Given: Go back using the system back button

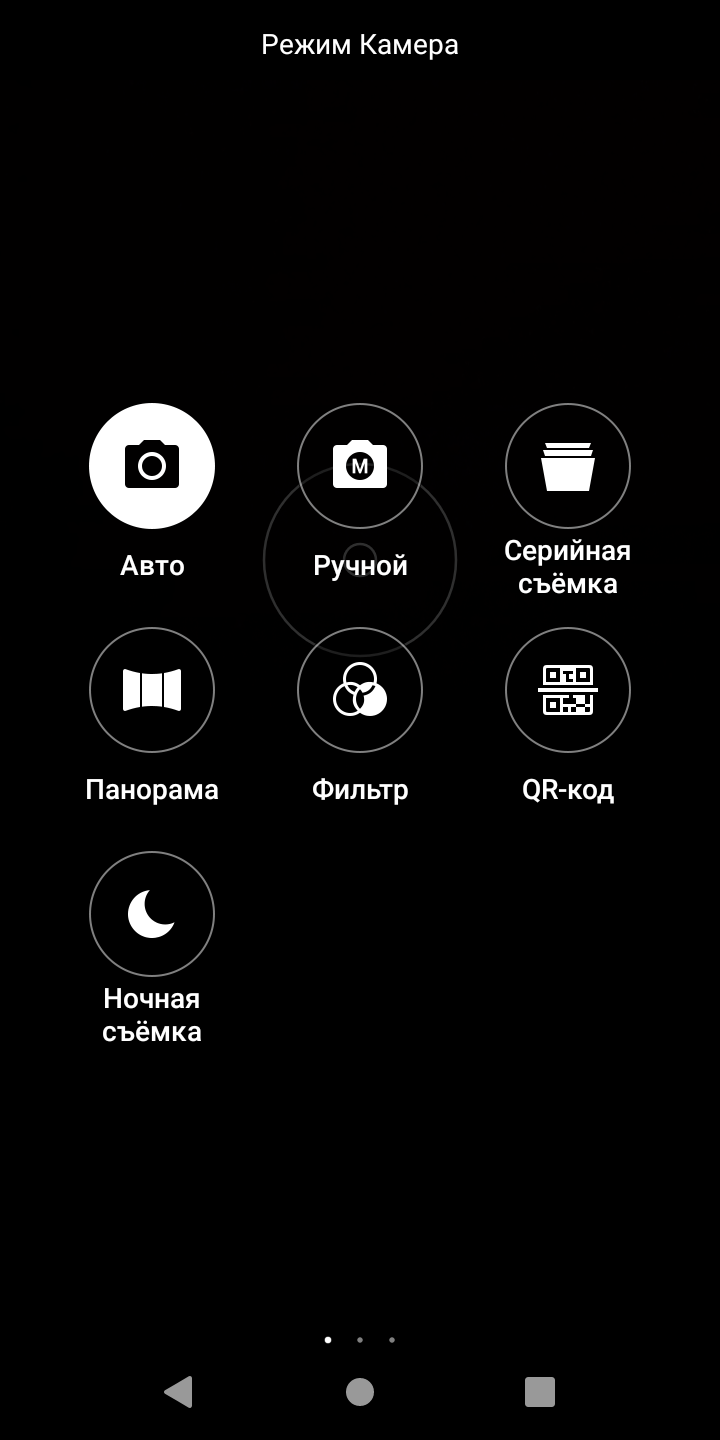Looking at the screenshot, I should (178, 1391).
